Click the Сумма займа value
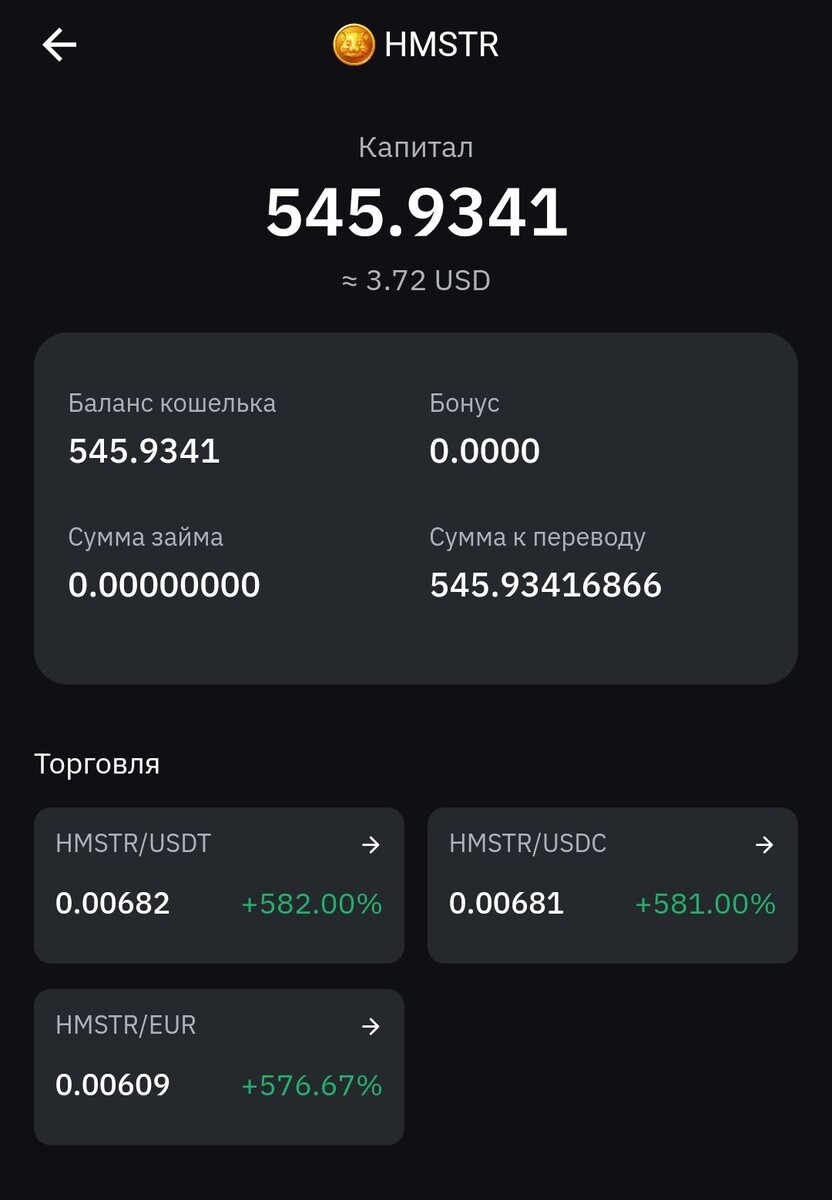The image size is (832, 1200). 164,584
